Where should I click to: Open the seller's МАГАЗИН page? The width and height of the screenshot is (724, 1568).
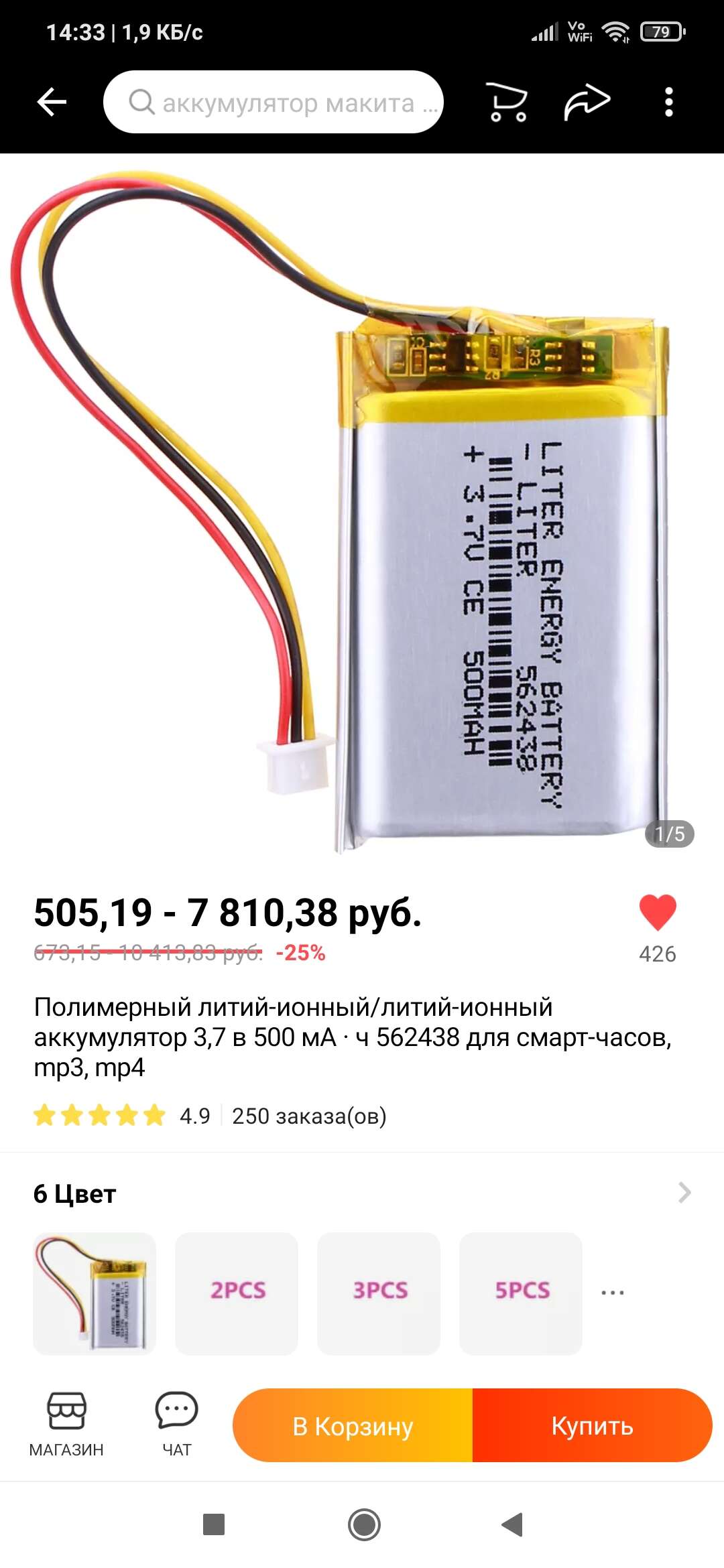tap(66, 1425)
